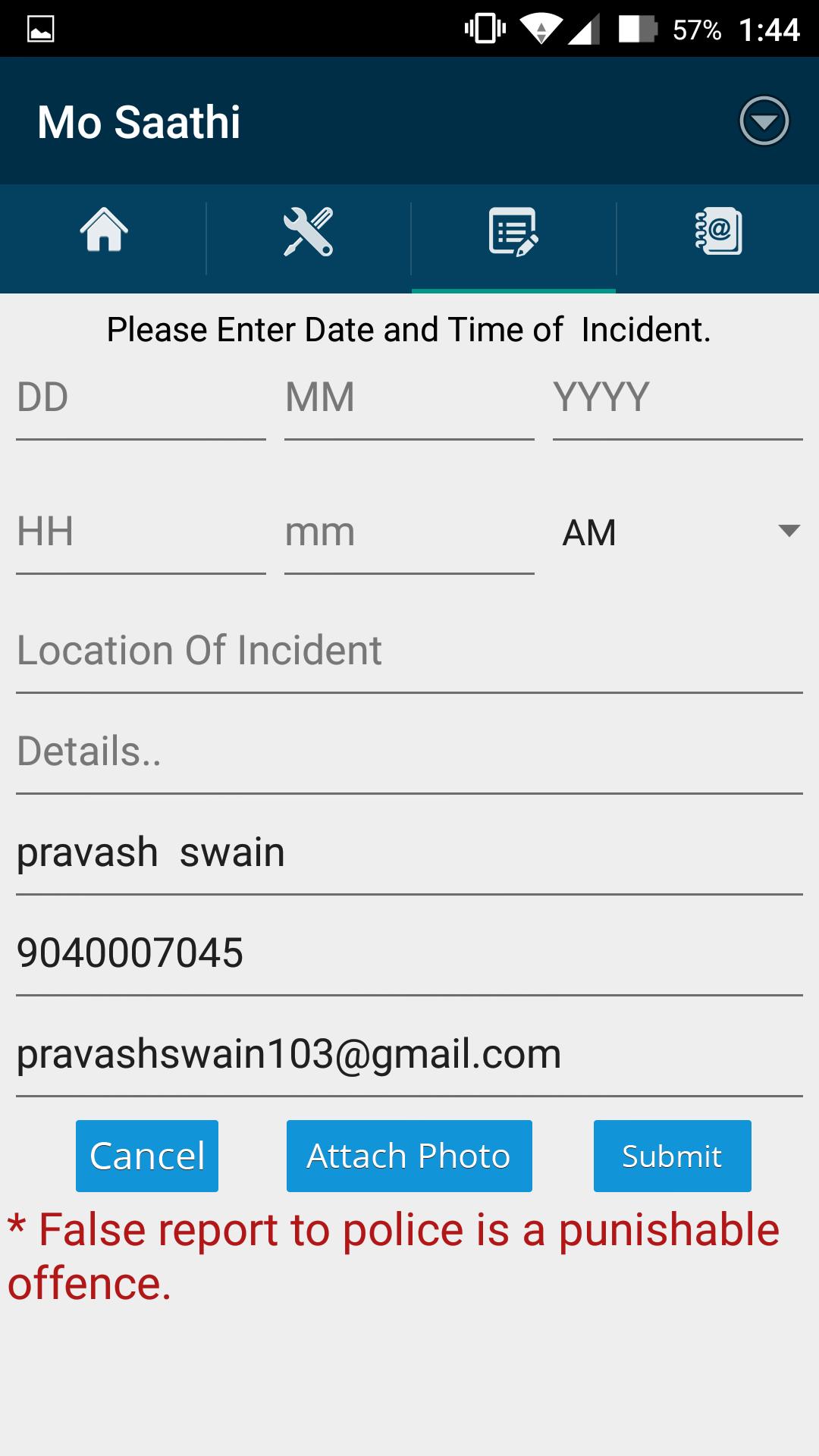Edit the phone number 9040007045
Image resolution: width=819 pixels, height=1456 pixels.
pyautogui.click(x=409, y=954)
